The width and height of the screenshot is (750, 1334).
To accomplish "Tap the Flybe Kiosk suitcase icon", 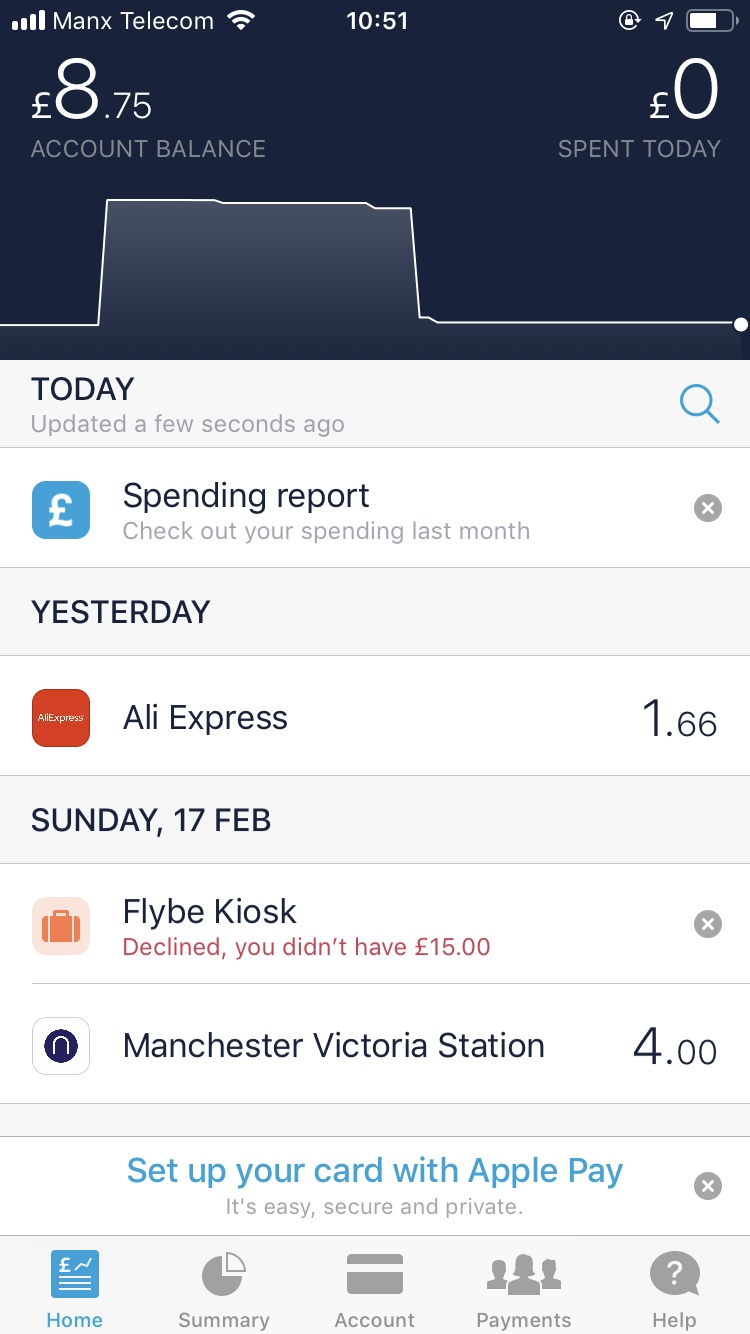I will click(x=61, y=924).
